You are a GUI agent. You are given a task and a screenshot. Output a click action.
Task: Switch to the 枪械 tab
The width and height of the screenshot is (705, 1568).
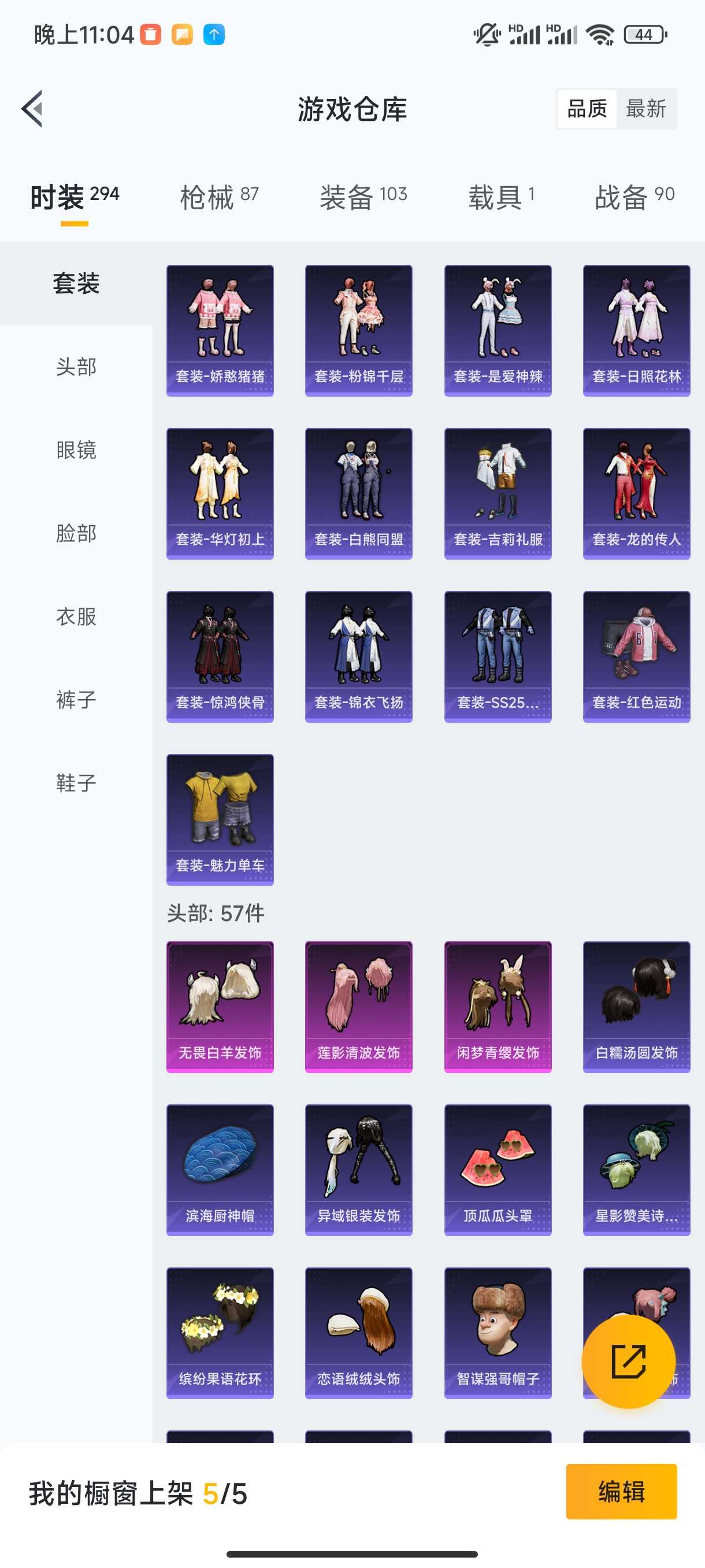pos(219,197)
